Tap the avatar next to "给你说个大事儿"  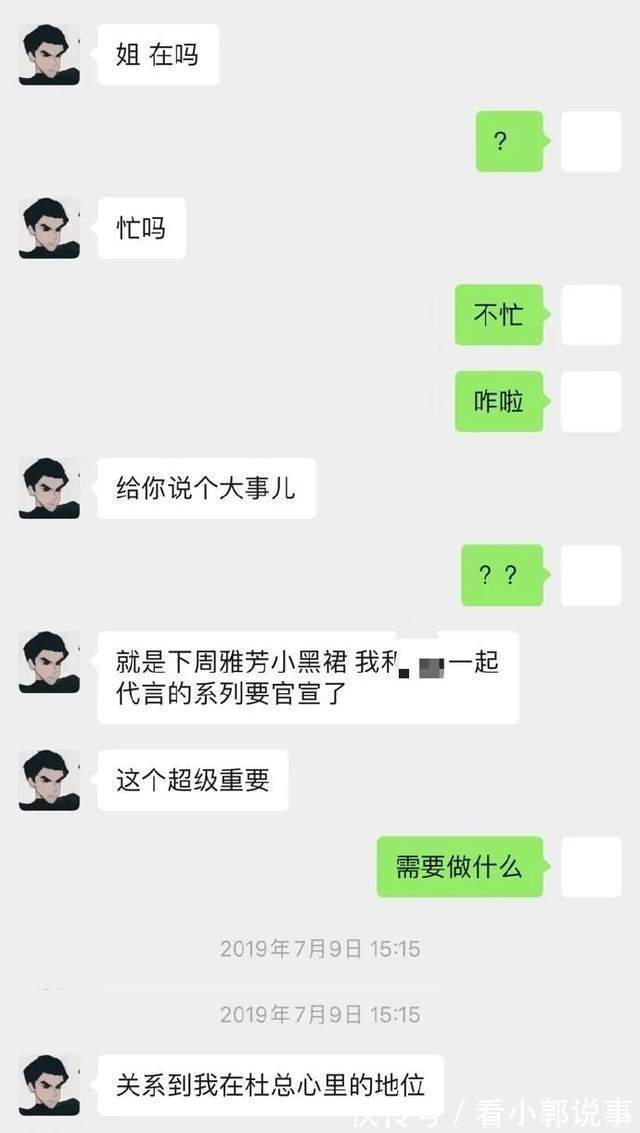pos(49,488)
